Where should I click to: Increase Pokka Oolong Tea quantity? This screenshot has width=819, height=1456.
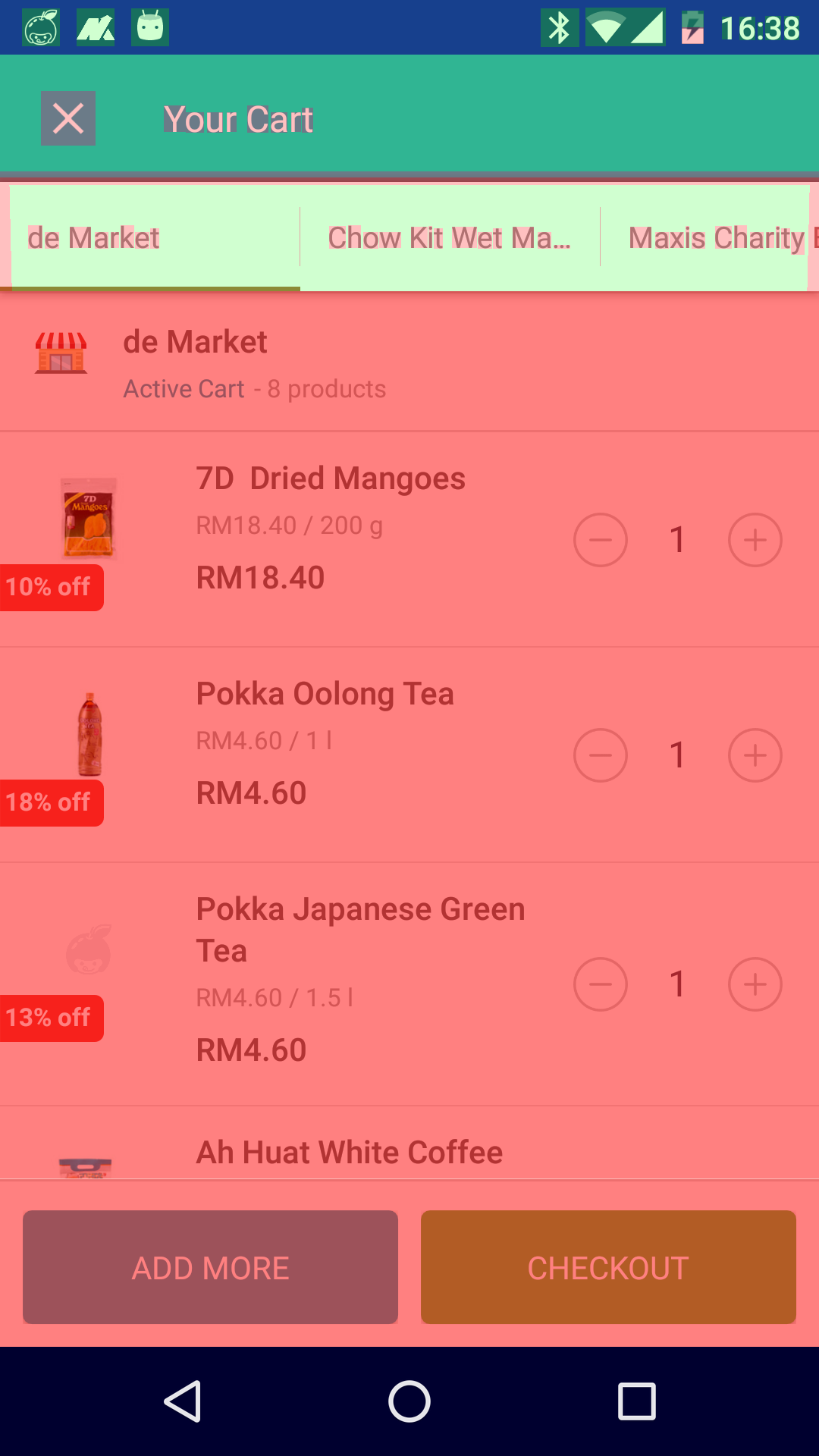[755, 755]
